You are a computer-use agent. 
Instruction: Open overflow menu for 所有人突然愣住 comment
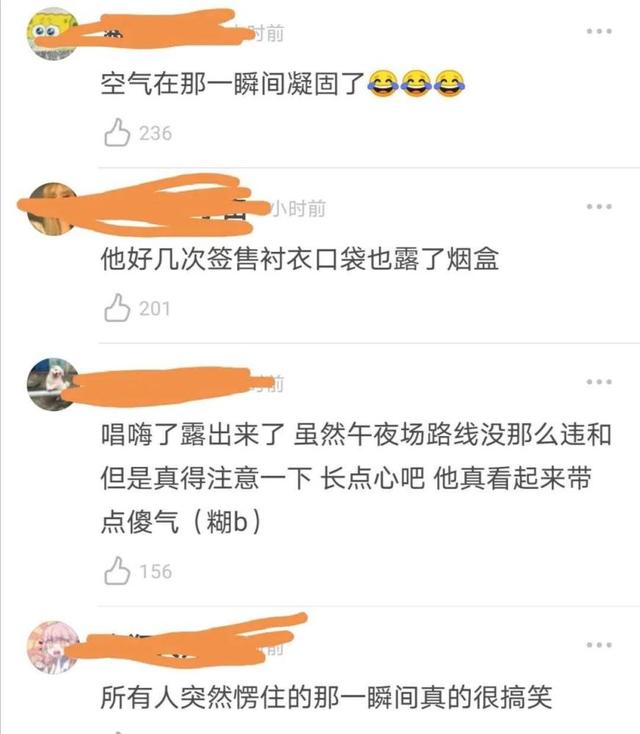(x=599, y=646)
